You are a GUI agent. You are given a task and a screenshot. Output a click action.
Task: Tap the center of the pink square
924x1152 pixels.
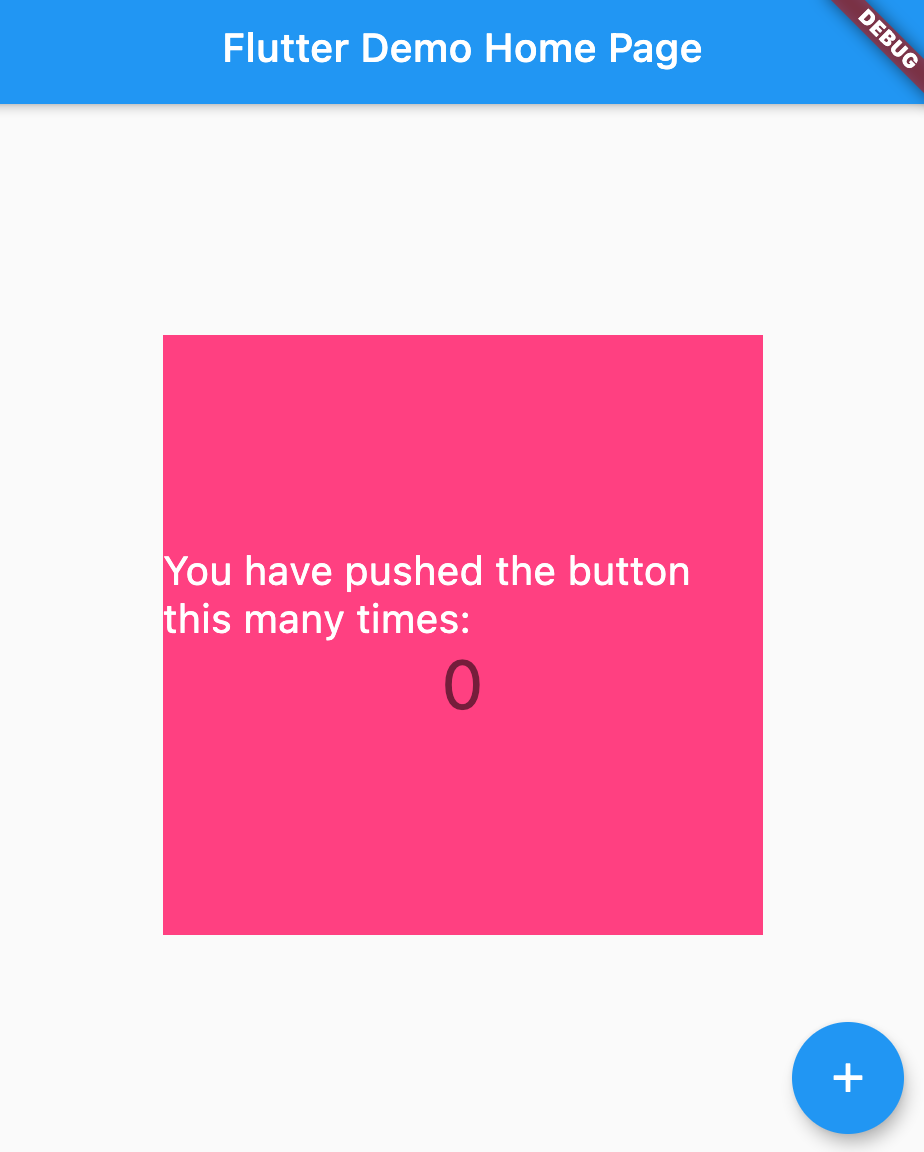click(x=463, y=634)
